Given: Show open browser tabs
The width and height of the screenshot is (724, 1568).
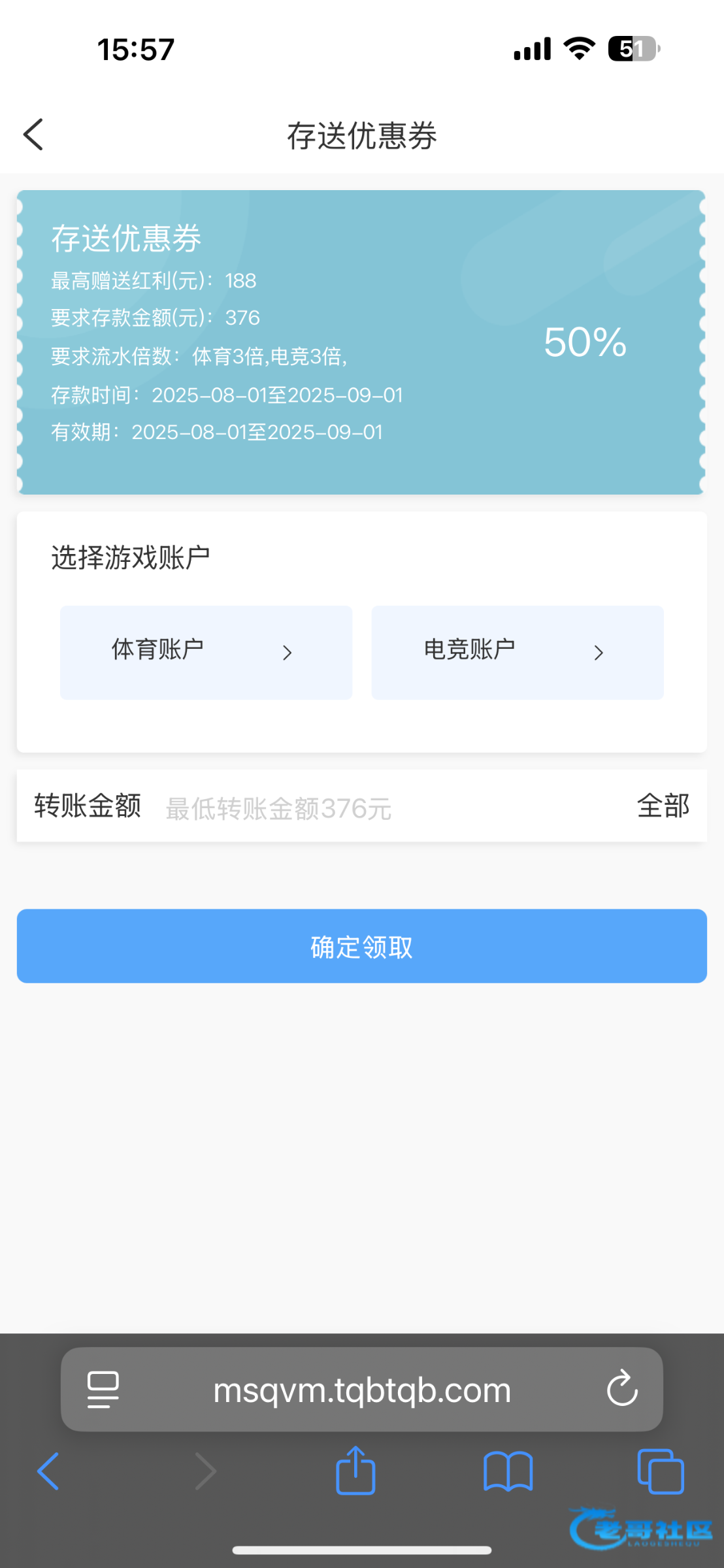Looking at the screenshot, I should [661, 1471].
